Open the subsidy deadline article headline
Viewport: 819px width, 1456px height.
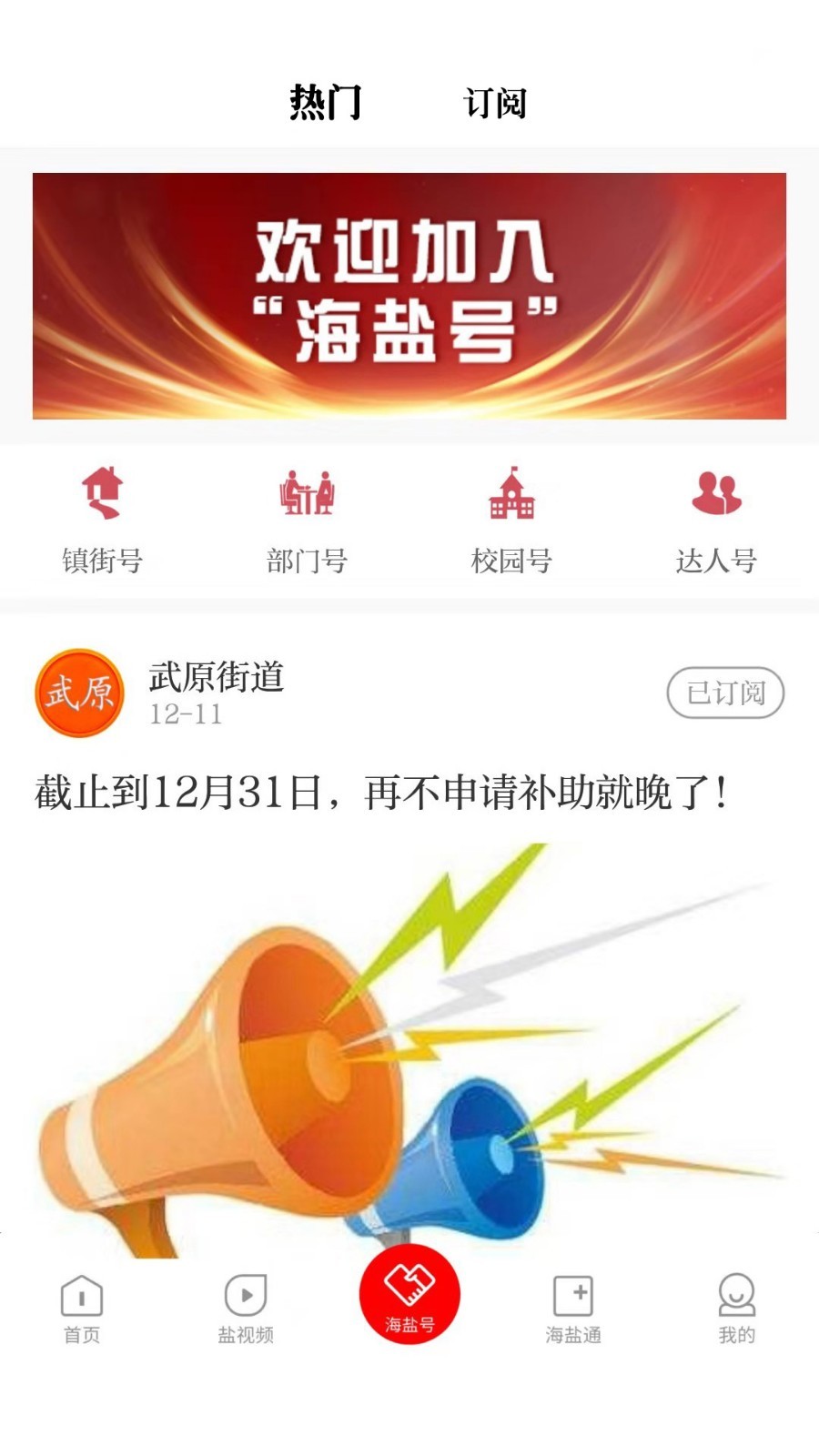(x=378, y=790)
